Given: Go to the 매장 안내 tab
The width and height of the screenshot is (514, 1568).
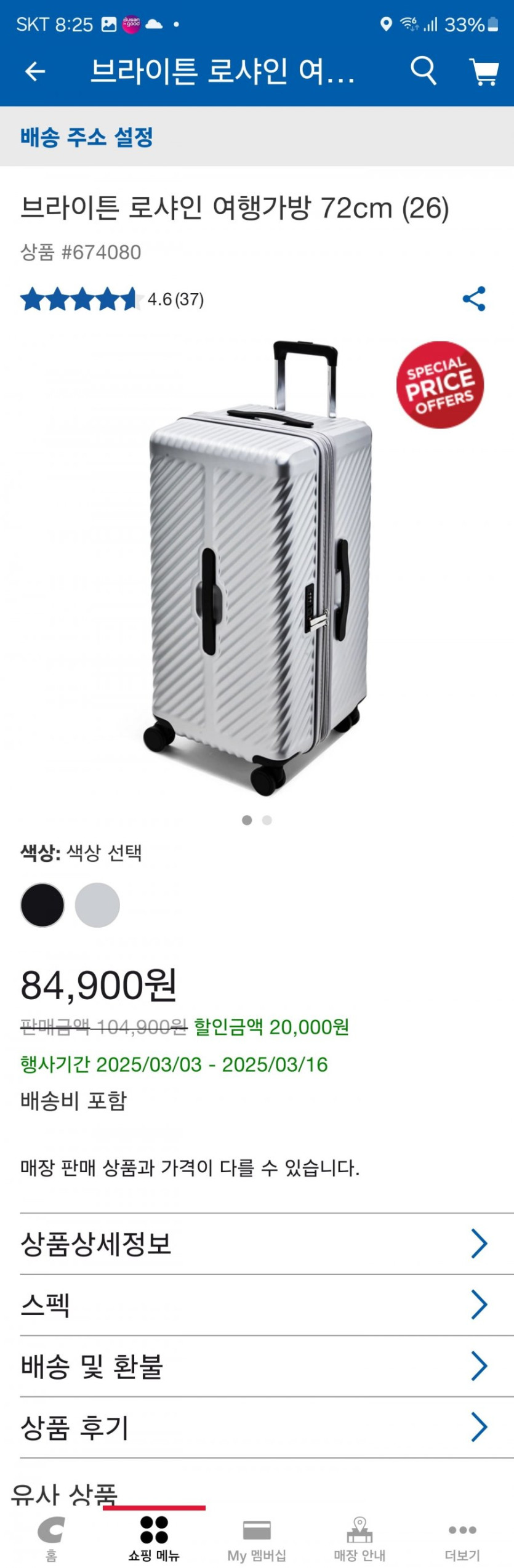Looking at the screenshot, I should [359, 1538].
